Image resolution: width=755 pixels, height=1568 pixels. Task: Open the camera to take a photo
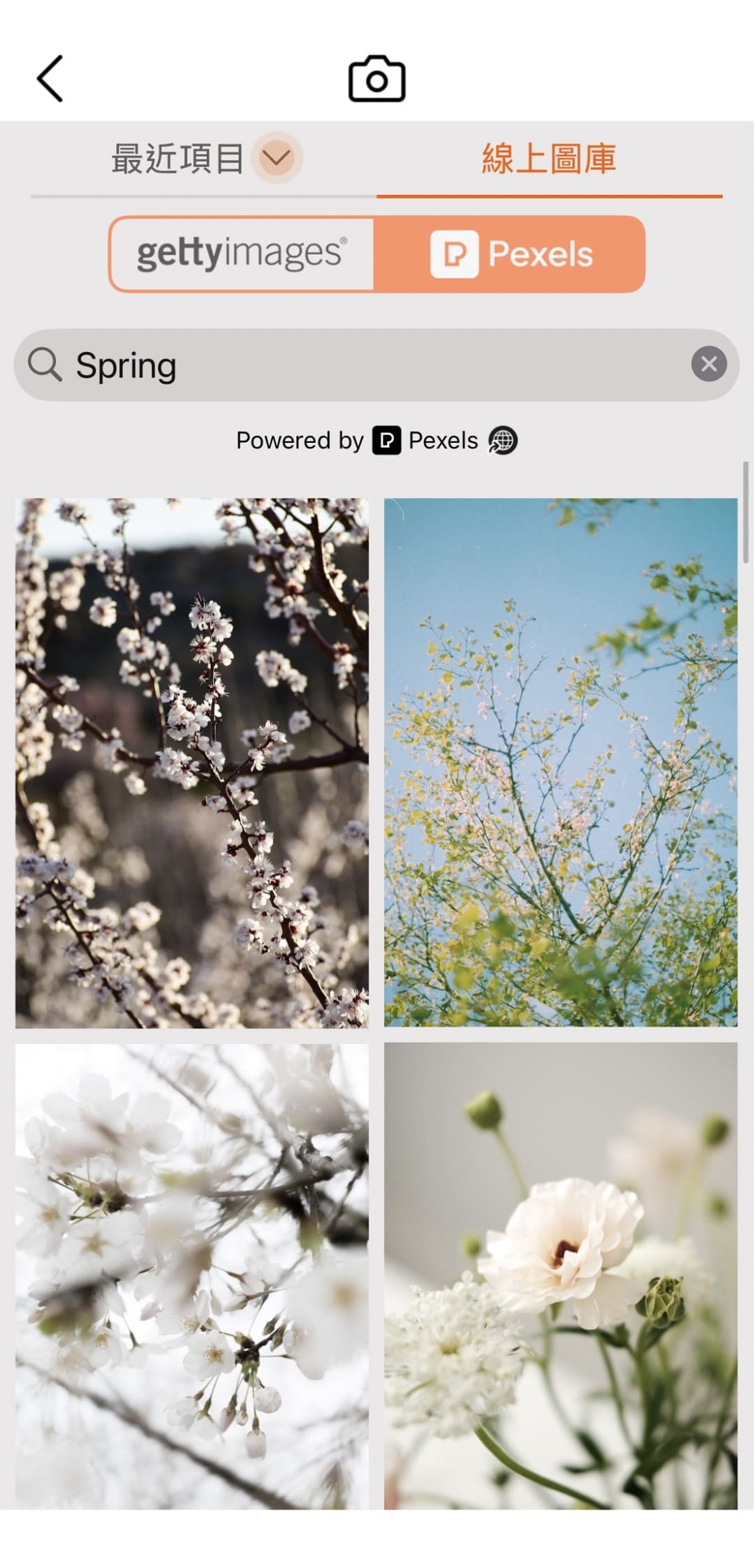[x=376, y=79]
